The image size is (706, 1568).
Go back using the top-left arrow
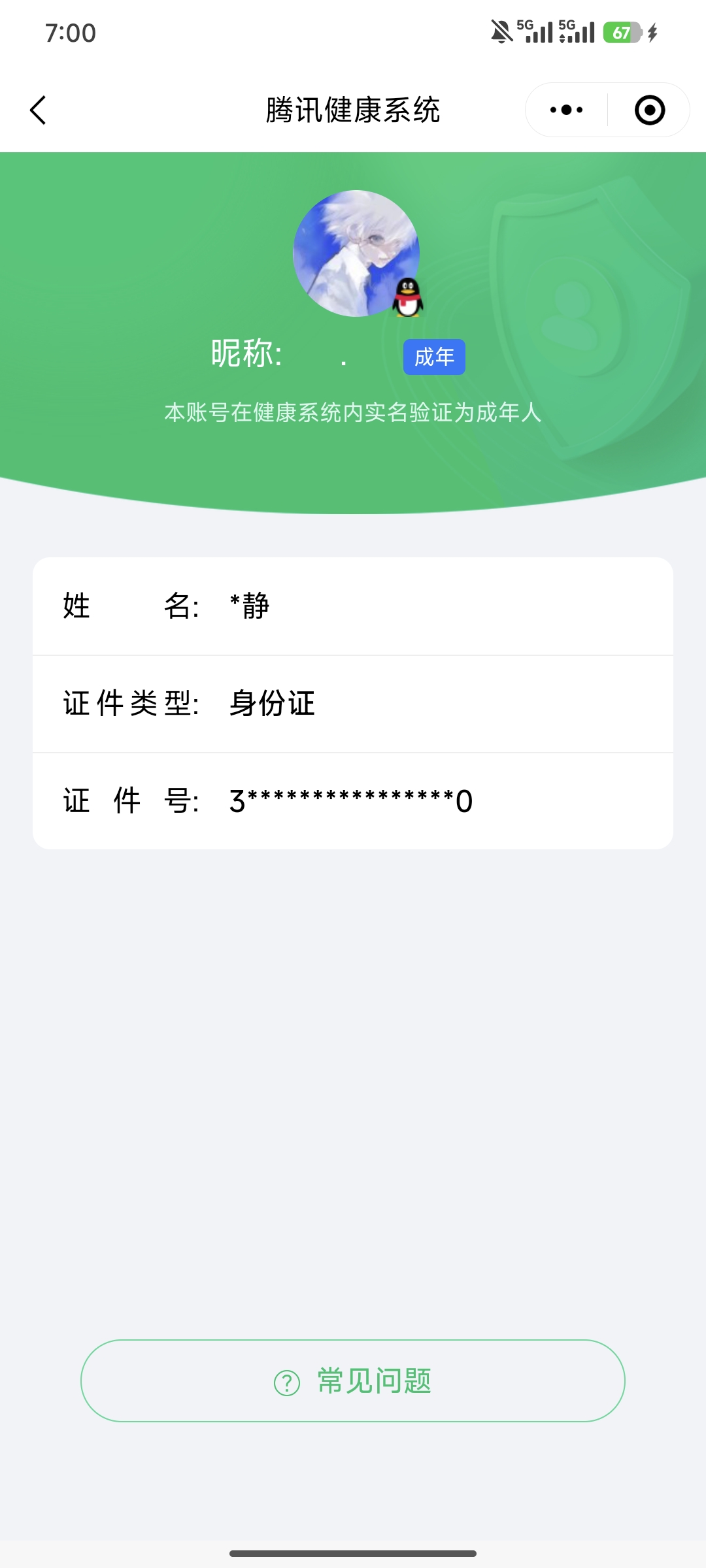39,110
